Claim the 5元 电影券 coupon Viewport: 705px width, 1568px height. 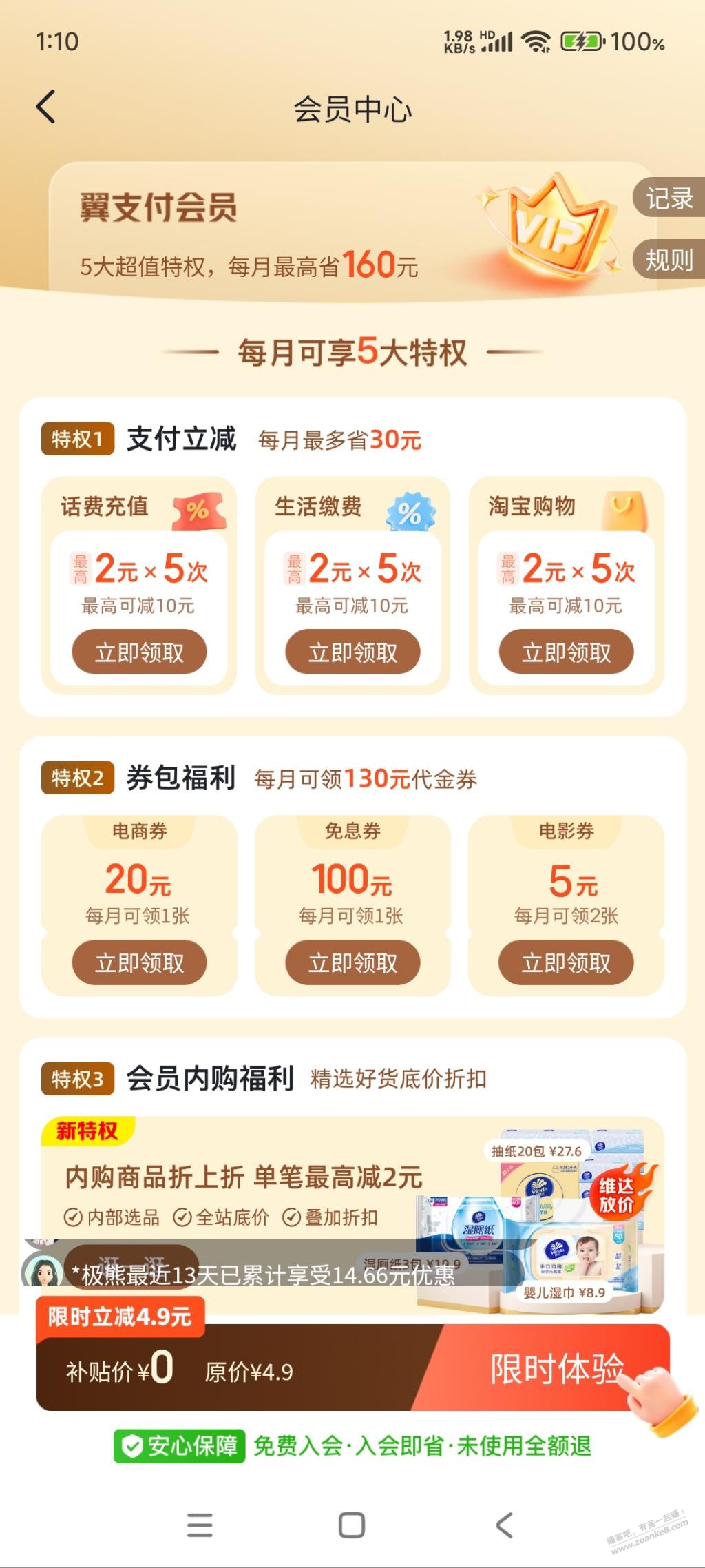pos(566,962)
